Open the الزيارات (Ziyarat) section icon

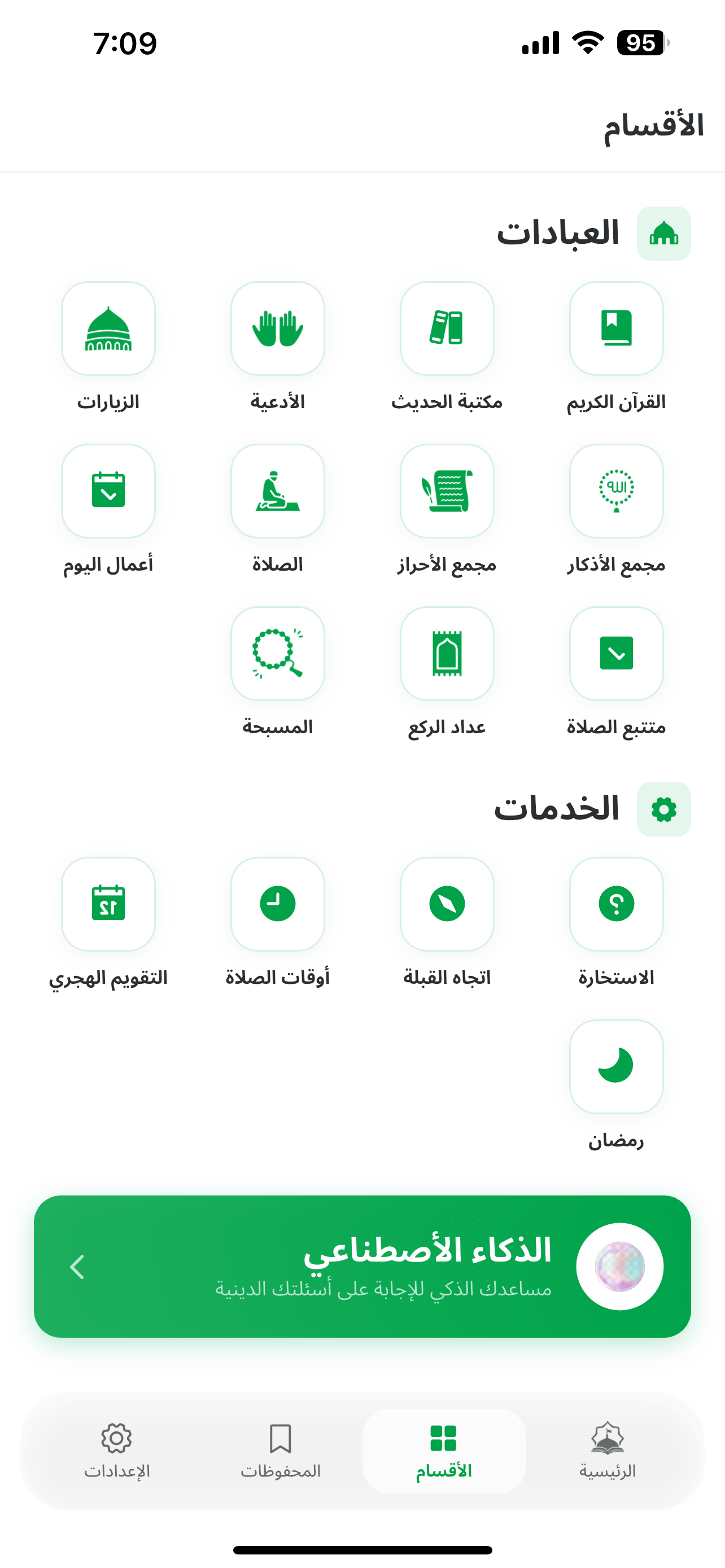(108, 329)
